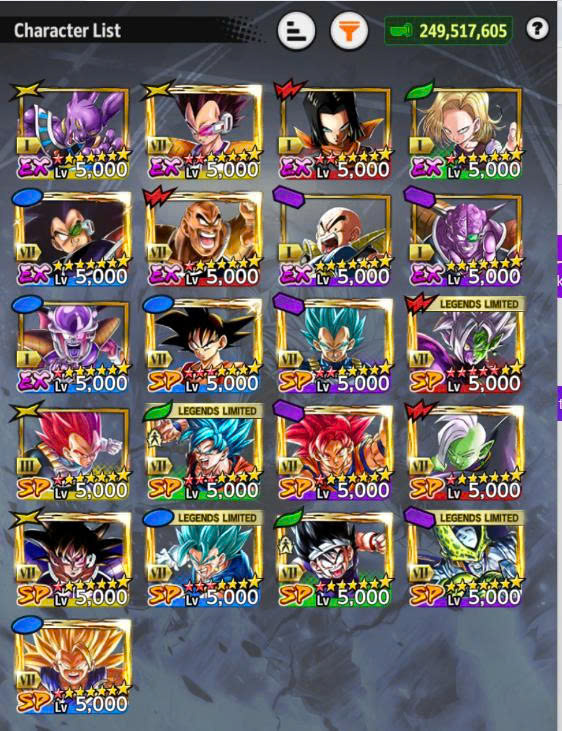Open the sort order button

click(296, 30)
